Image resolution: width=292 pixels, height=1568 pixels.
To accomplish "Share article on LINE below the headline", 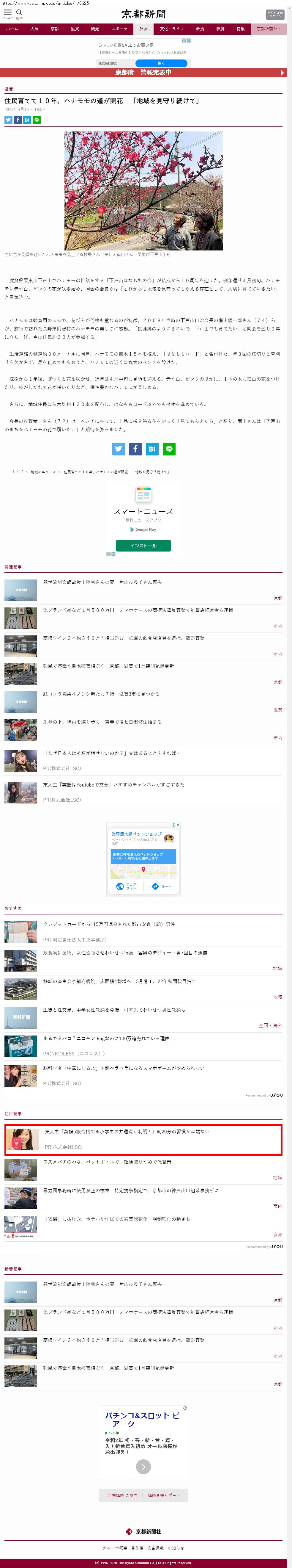I will 37,120.
